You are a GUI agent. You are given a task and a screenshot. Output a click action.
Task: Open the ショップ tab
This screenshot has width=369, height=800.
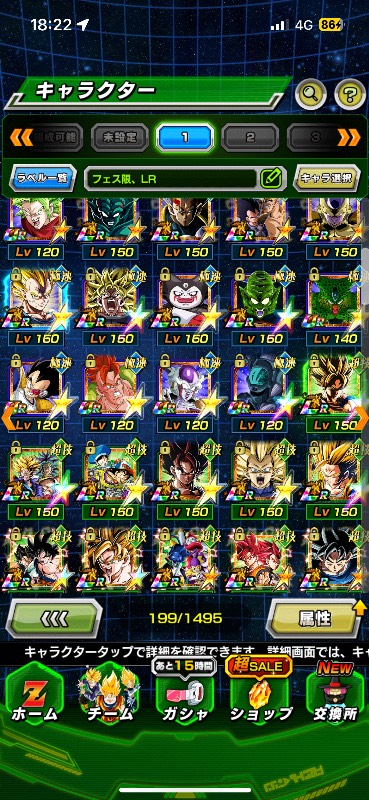tap(260, 695)
